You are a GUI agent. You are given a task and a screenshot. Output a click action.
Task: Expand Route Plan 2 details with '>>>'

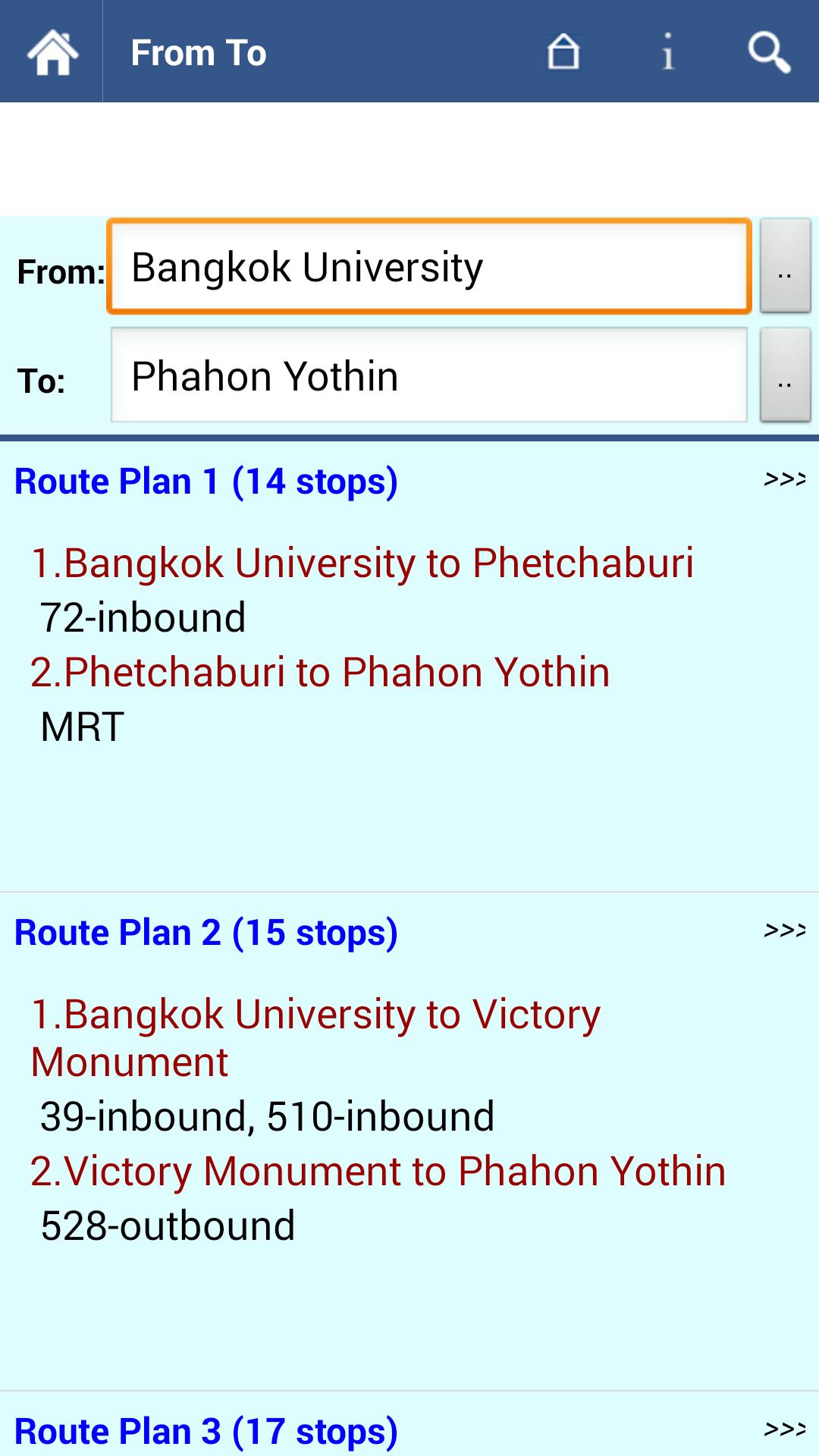click(784, 930)
